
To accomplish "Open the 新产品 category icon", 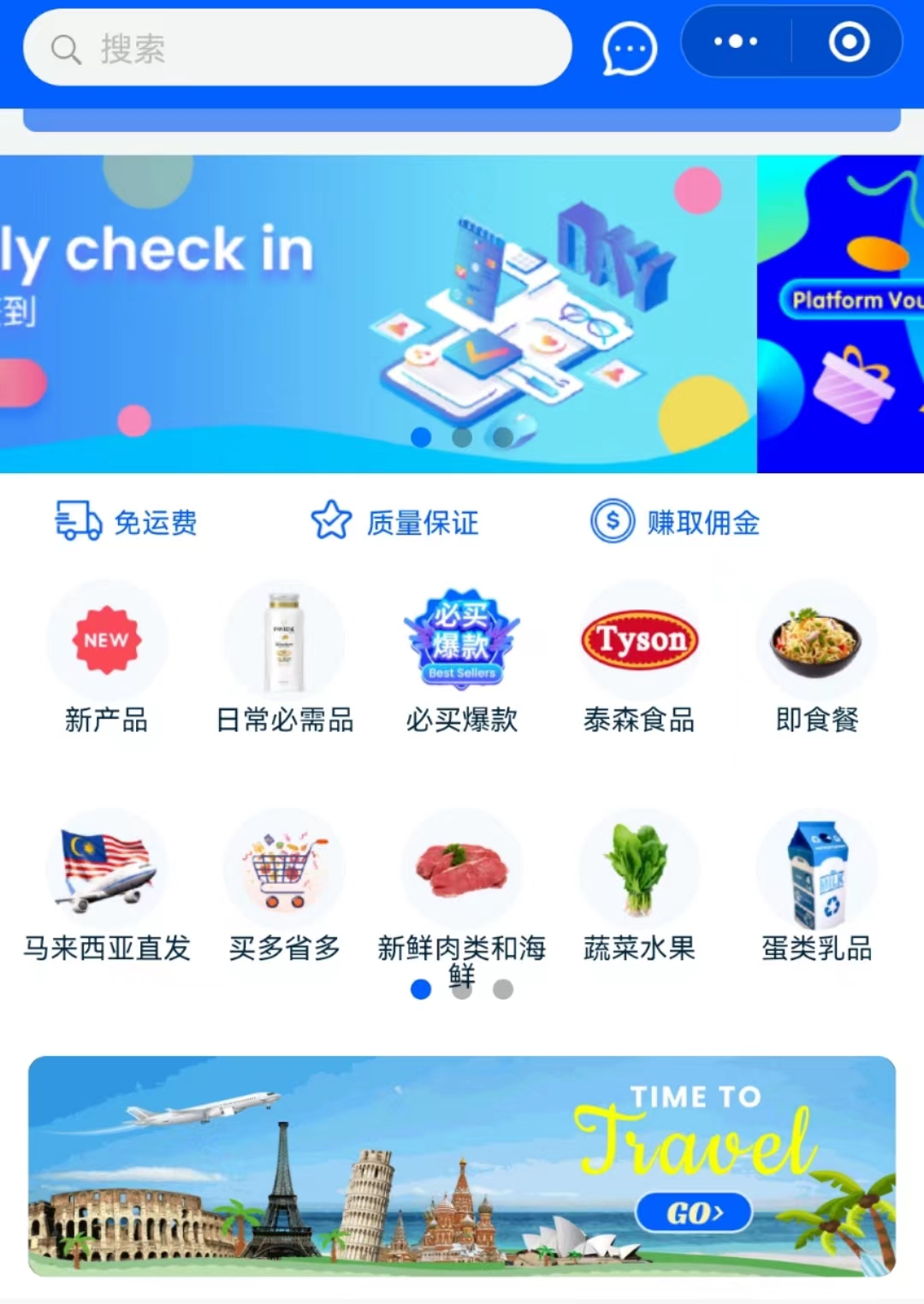I will point(106,639).
